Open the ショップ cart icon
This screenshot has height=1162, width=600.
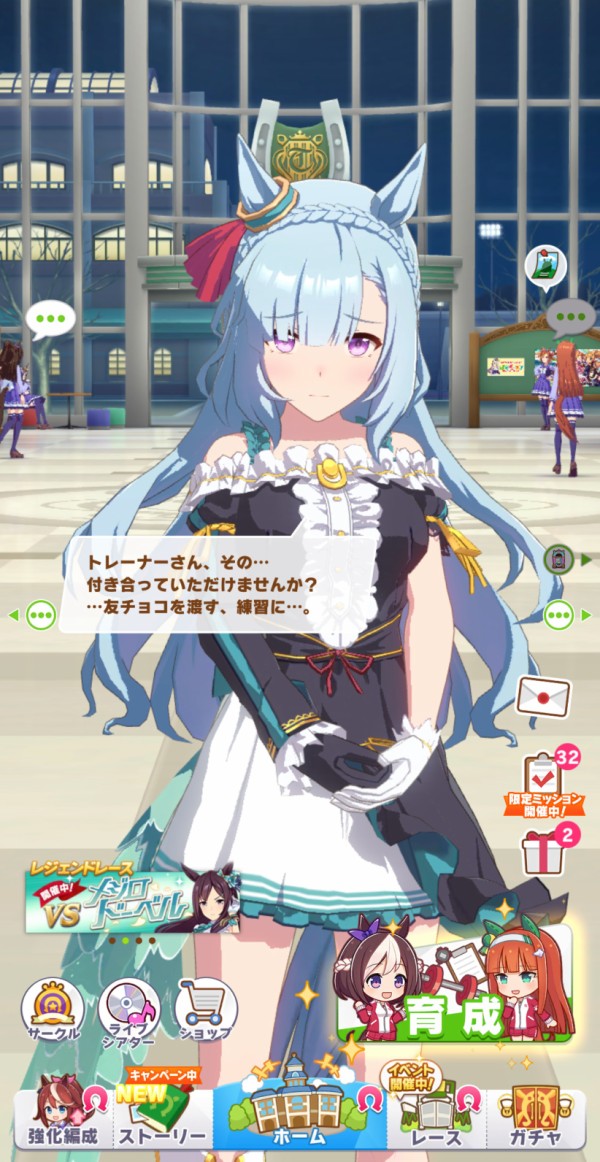(206, 1008)
